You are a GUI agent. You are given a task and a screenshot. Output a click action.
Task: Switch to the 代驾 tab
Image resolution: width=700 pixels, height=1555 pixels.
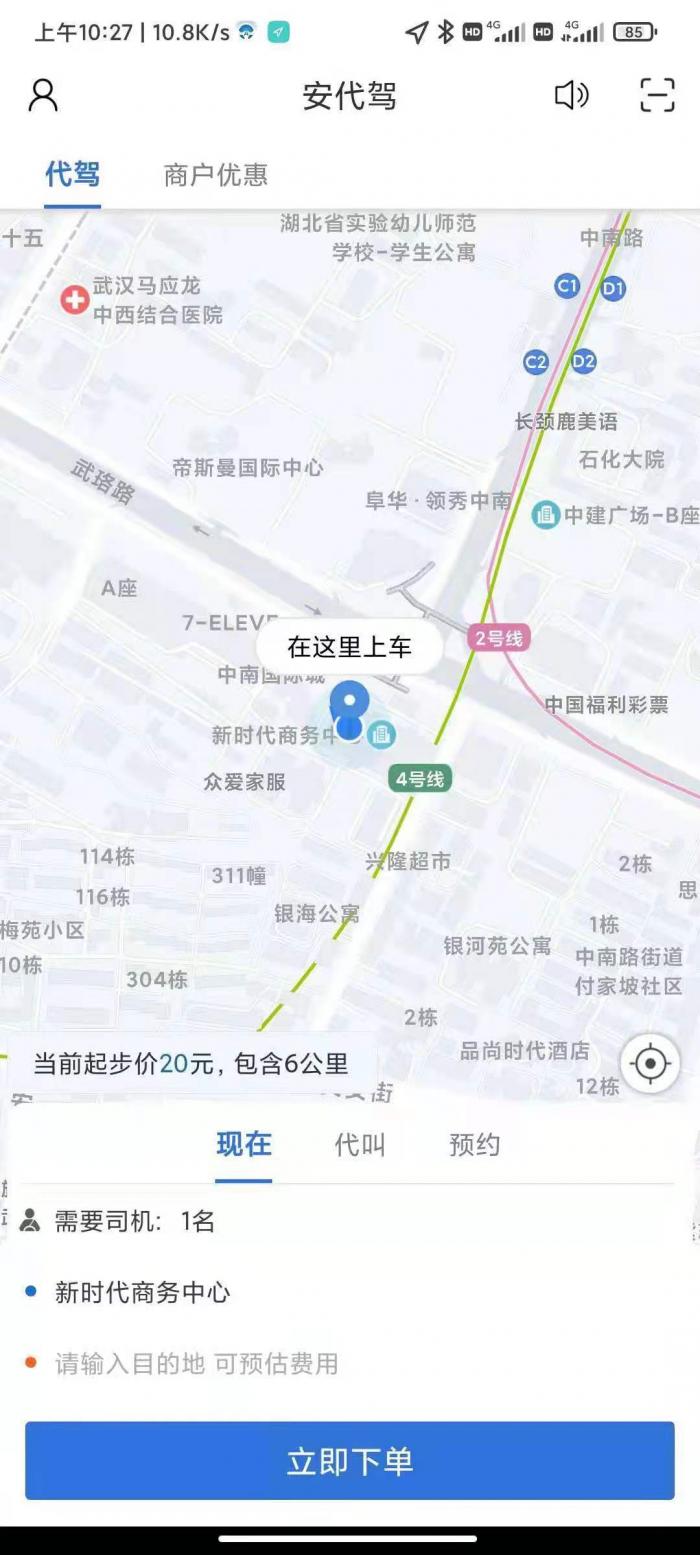73,175
